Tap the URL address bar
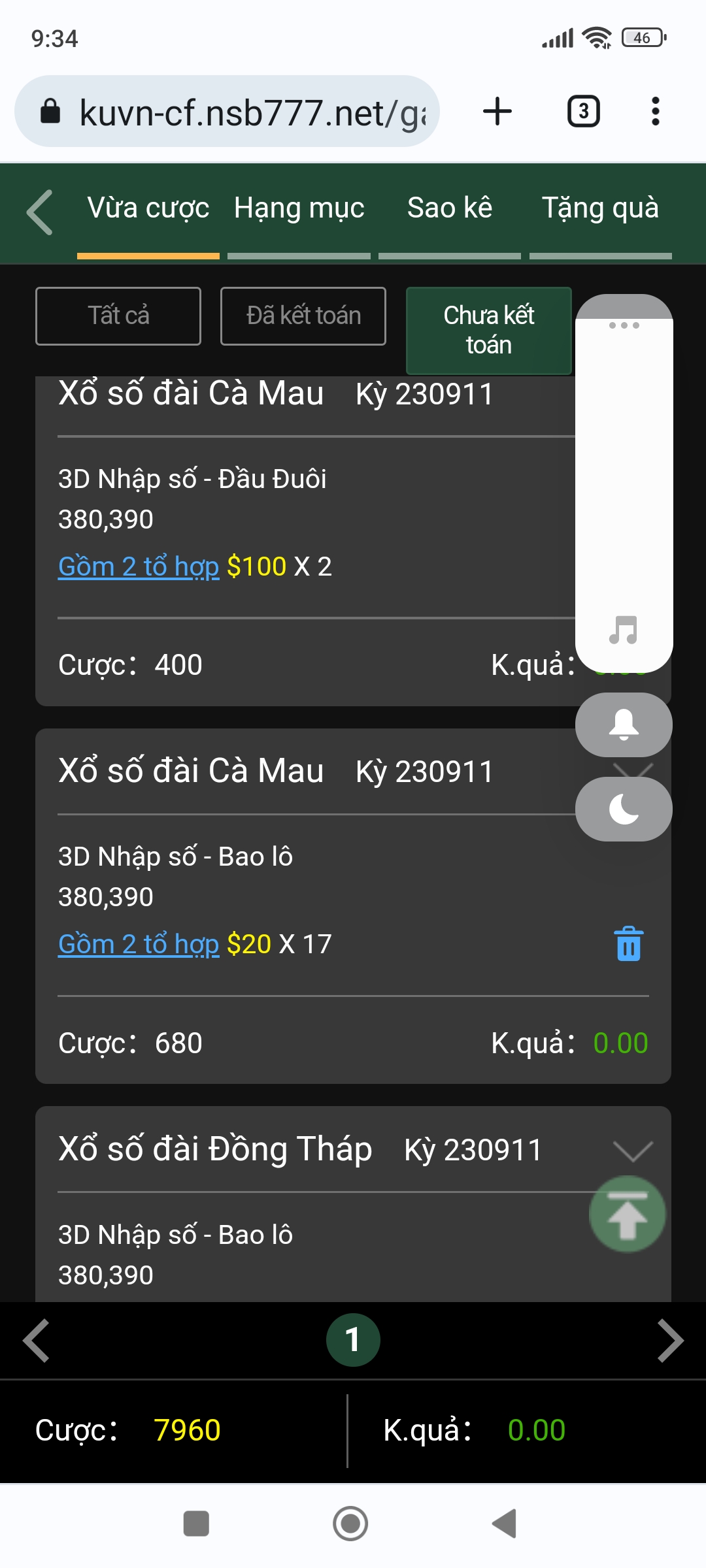 (x=227, y=111)
